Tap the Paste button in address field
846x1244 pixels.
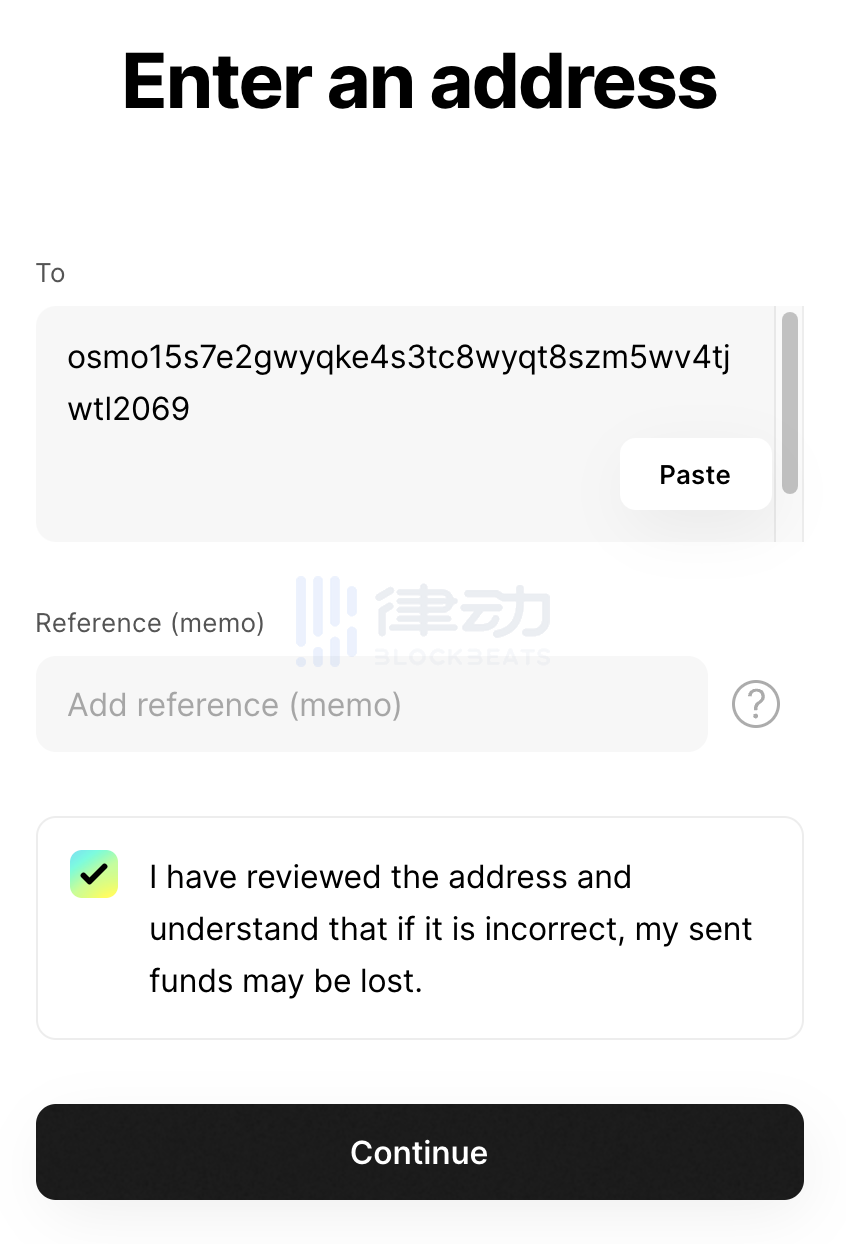click(x=695, y=474)
